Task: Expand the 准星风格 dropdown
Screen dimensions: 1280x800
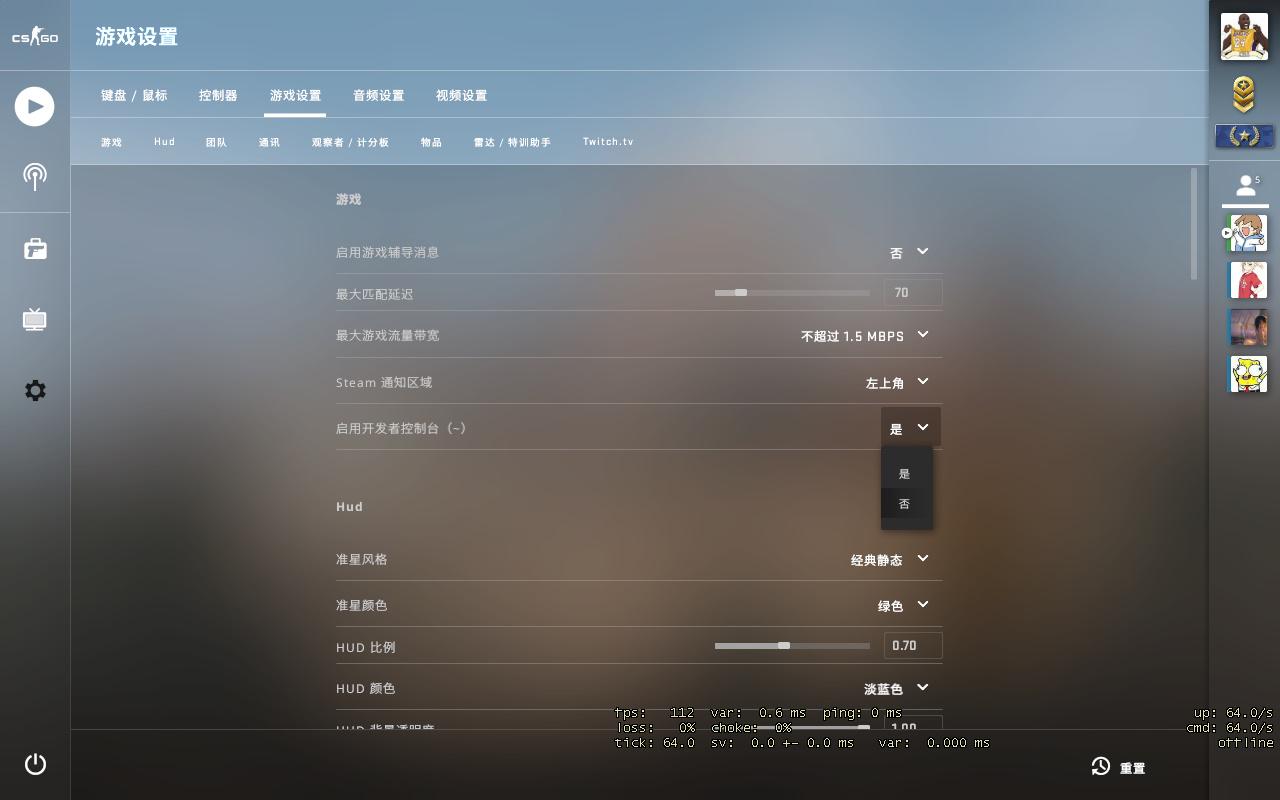Action: click(890, 560)
